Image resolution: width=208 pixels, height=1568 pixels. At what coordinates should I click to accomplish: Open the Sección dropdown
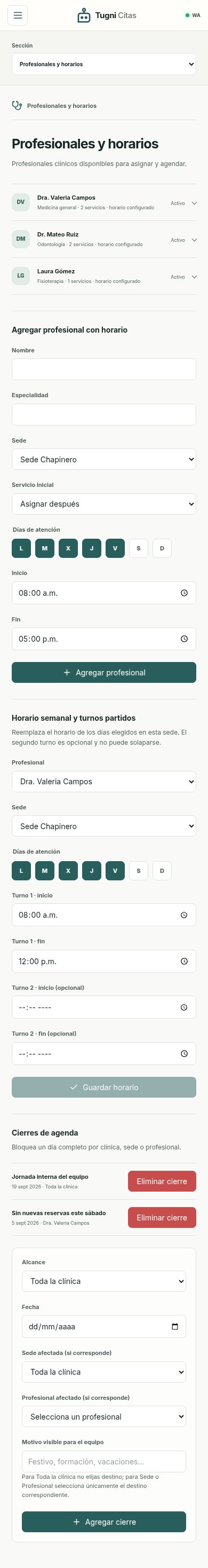[104, 64]
